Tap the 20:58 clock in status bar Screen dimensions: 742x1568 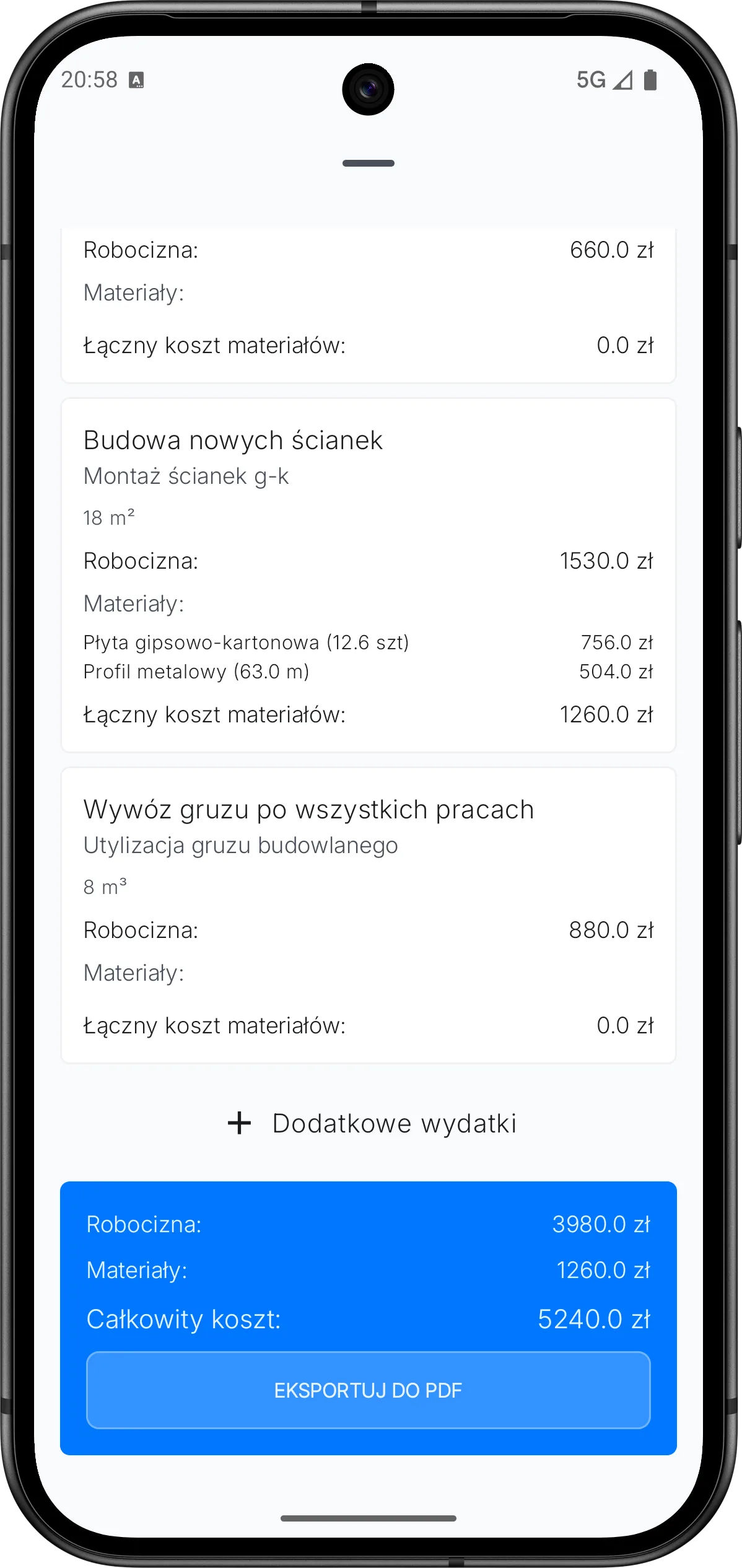click(92, 79)
